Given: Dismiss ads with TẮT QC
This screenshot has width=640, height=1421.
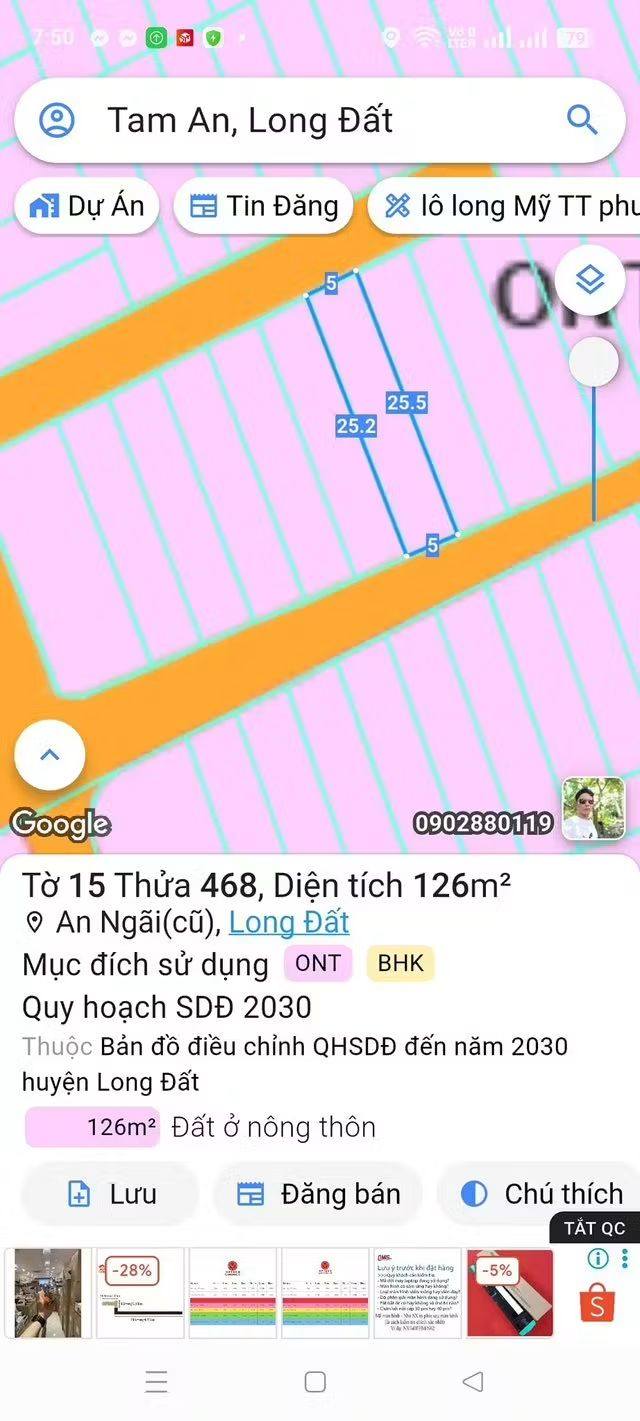Looking at the screenshot, I should [594, 1229].
